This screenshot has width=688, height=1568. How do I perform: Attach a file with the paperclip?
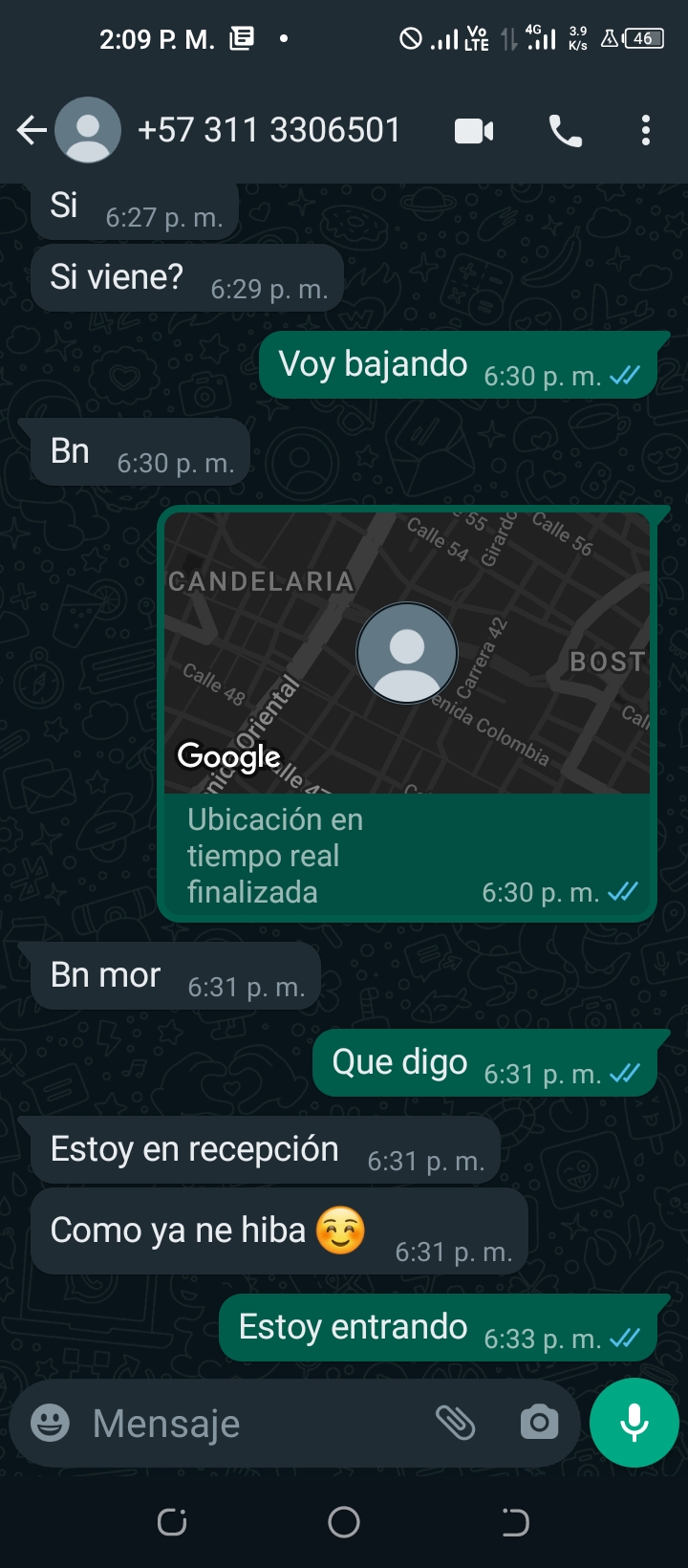[456, 1424]
